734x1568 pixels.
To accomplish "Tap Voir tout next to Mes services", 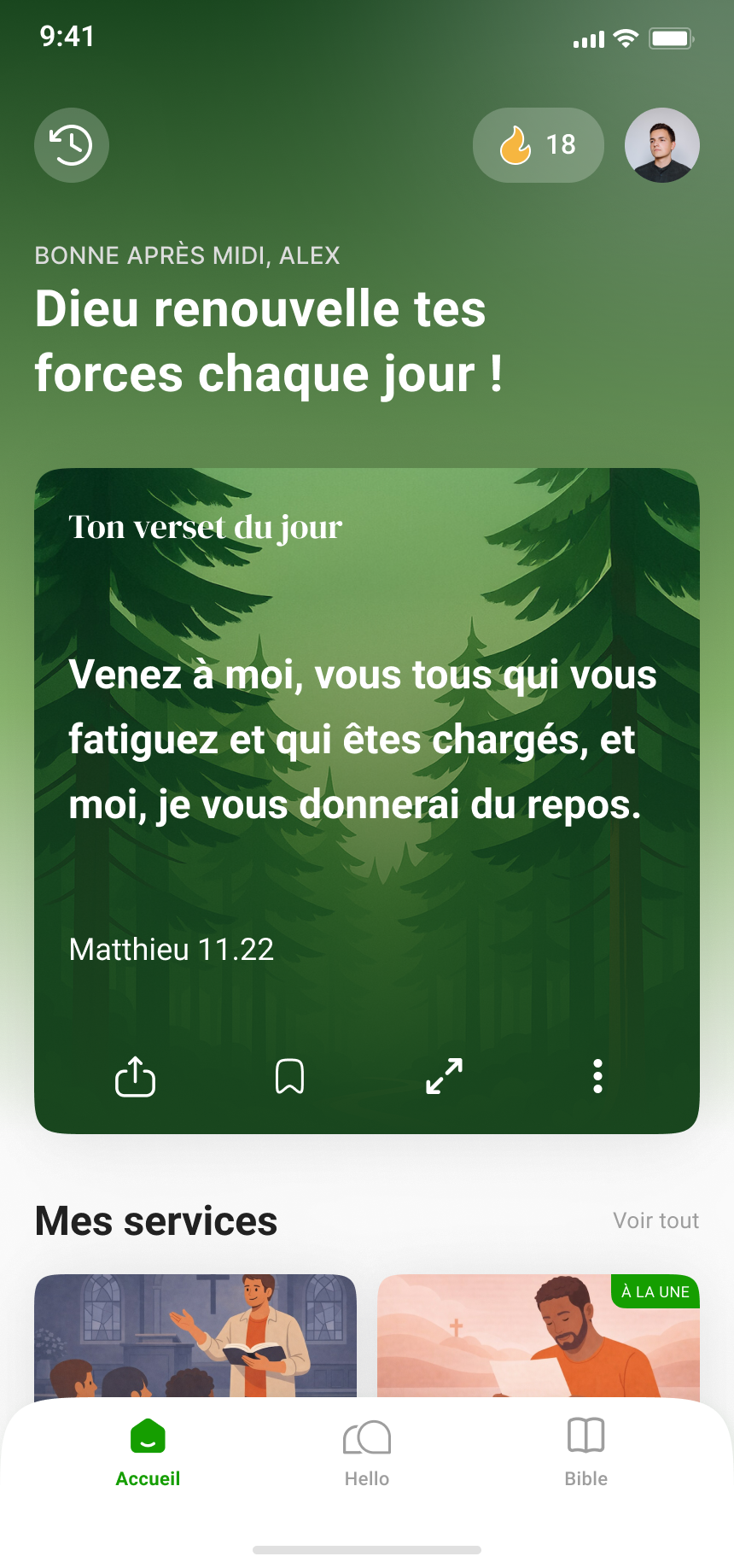I will [x=655, y=1220].
